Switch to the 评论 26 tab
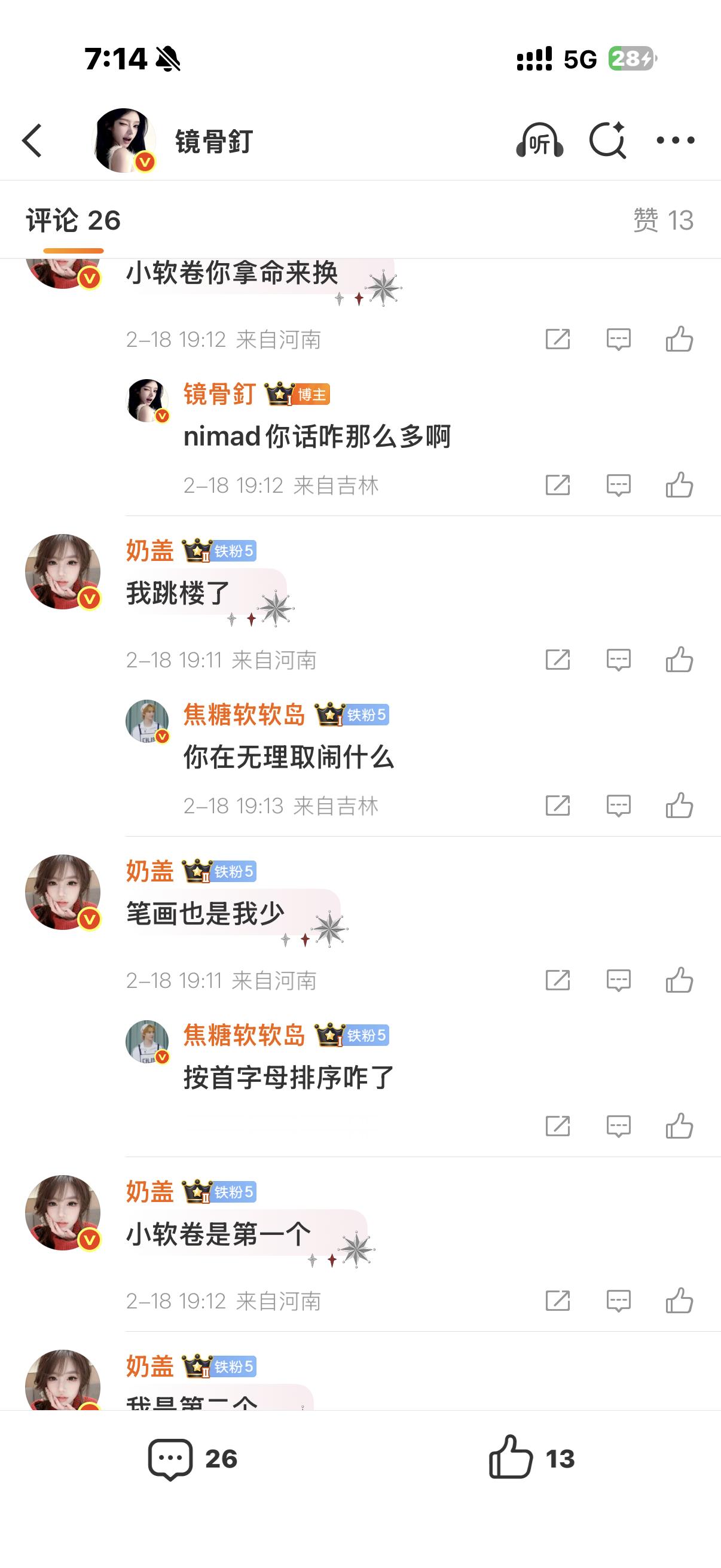This screenshot has width=721, height=1568. (72, 219)
